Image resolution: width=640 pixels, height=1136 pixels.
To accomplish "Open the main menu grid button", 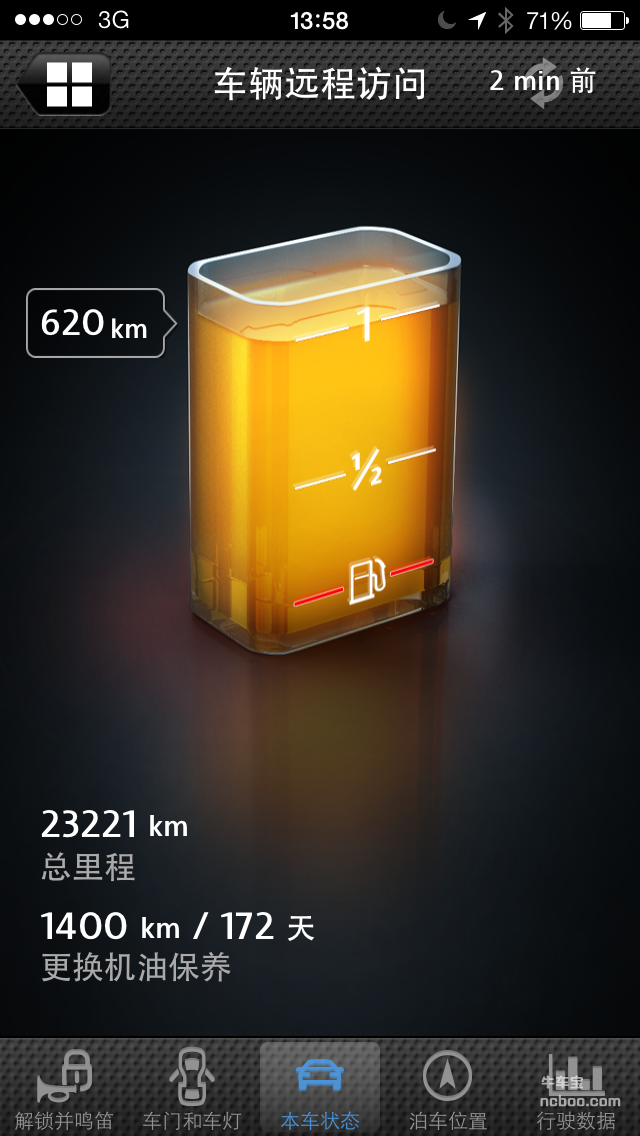I will click(x=66, y=84).
